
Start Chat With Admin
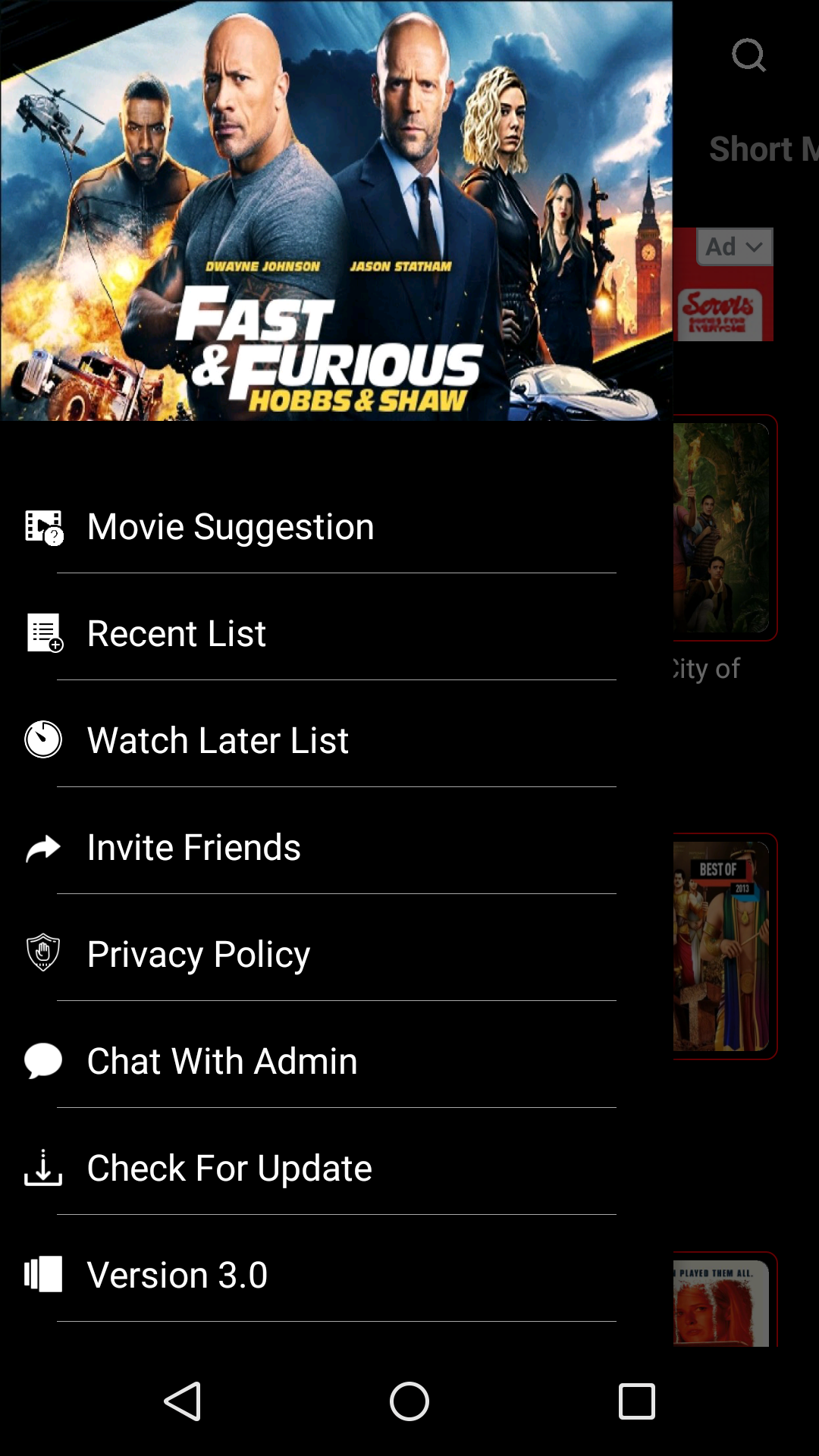point(222,1062)
